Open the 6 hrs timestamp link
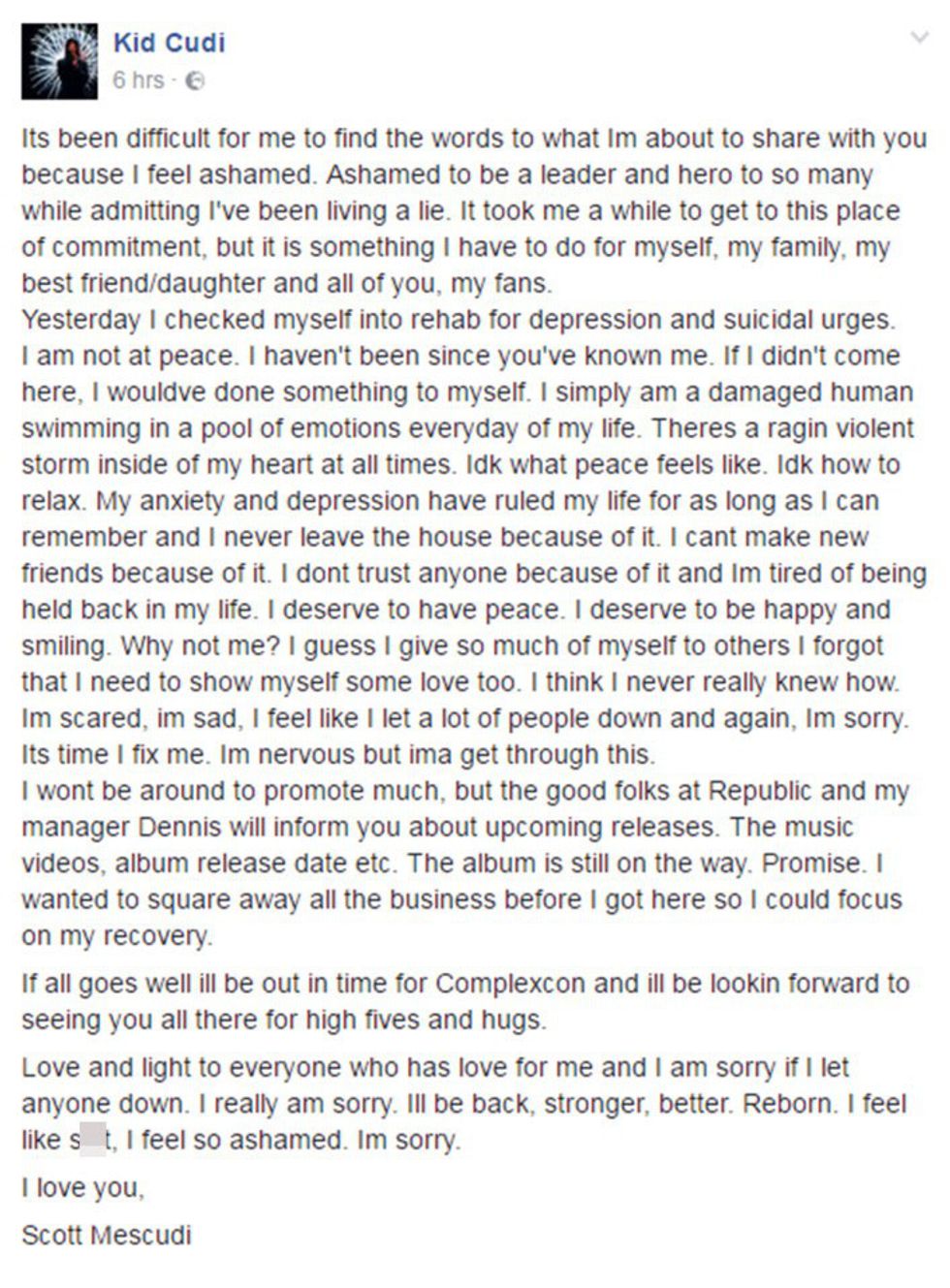This screenshot has width=950, height=1288. (138, 80)
